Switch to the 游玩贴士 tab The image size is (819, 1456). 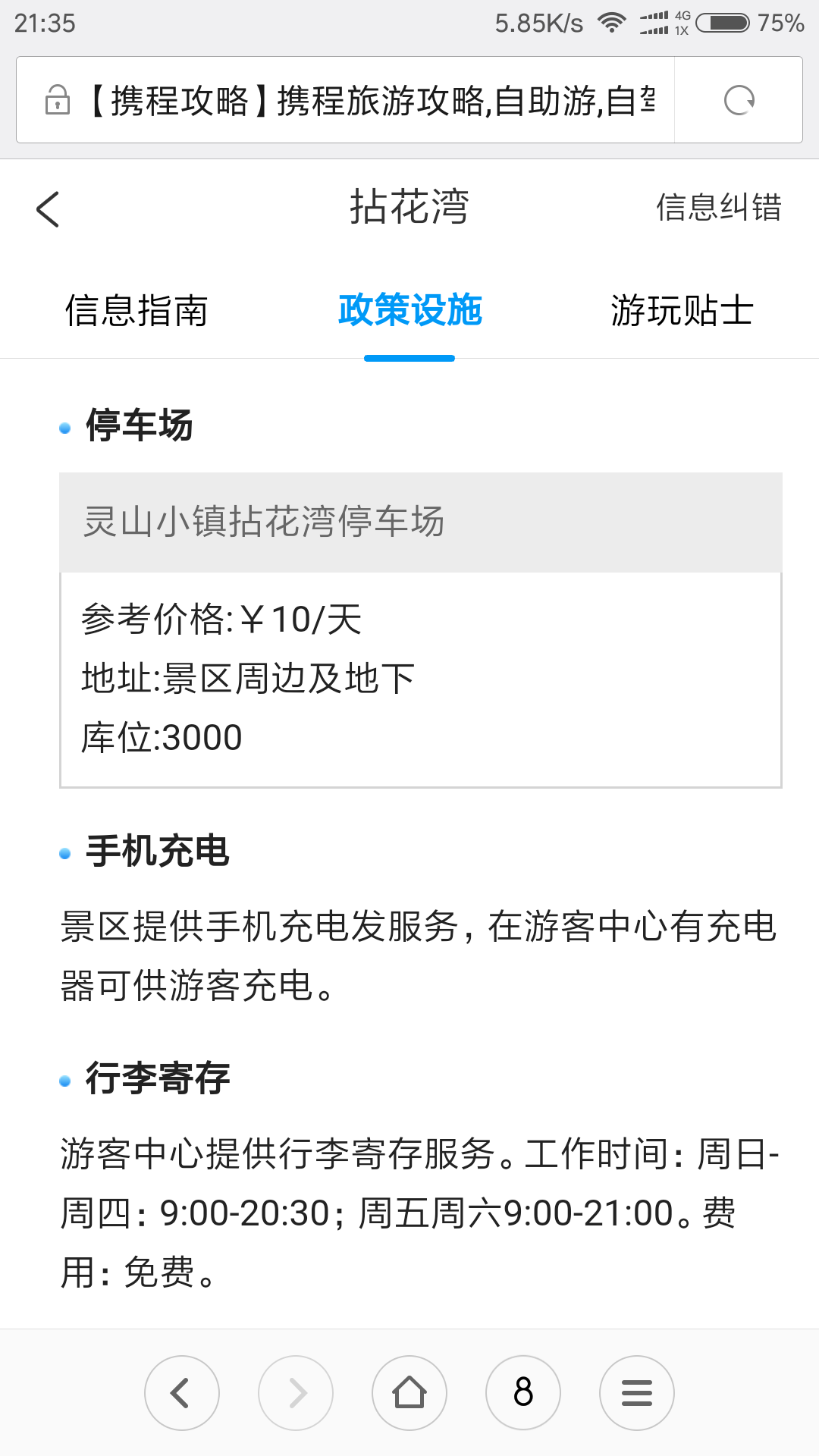(682, 311)
